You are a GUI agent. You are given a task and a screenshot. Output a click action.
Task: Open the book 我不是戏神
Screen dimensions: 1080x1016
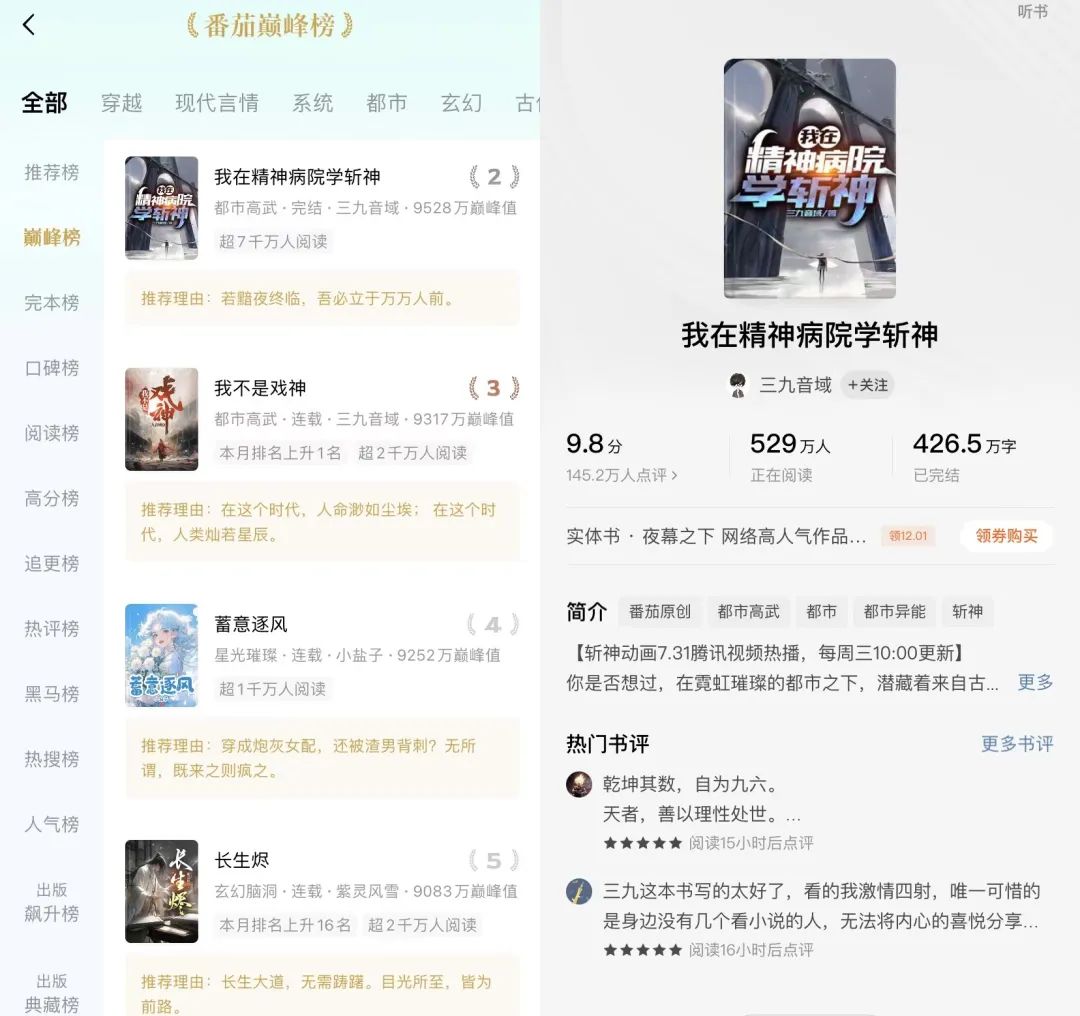(x=260, y=388)
